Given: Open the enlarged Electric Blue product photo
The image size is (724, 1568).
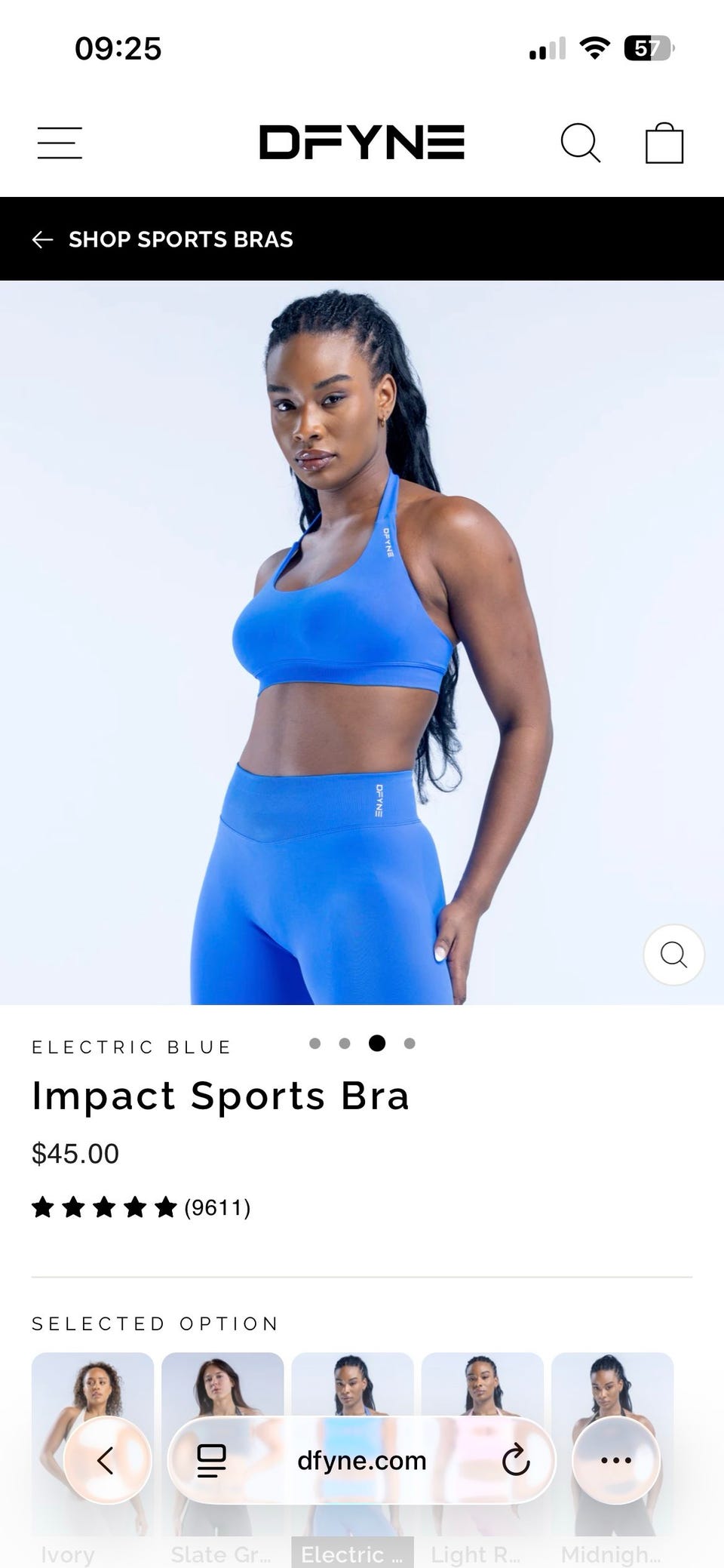Looking at the screenshot, I should coord(362,643).
